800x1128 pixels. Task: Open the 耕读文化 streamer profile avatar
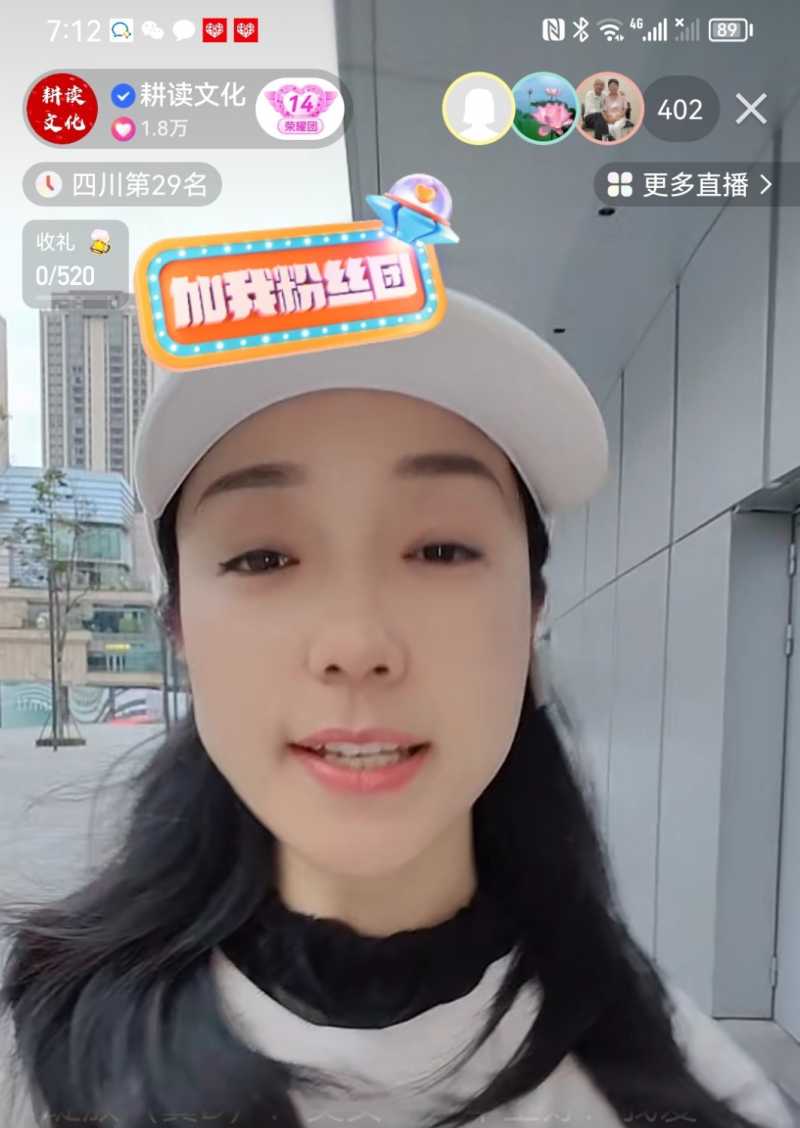coord(62,109)
